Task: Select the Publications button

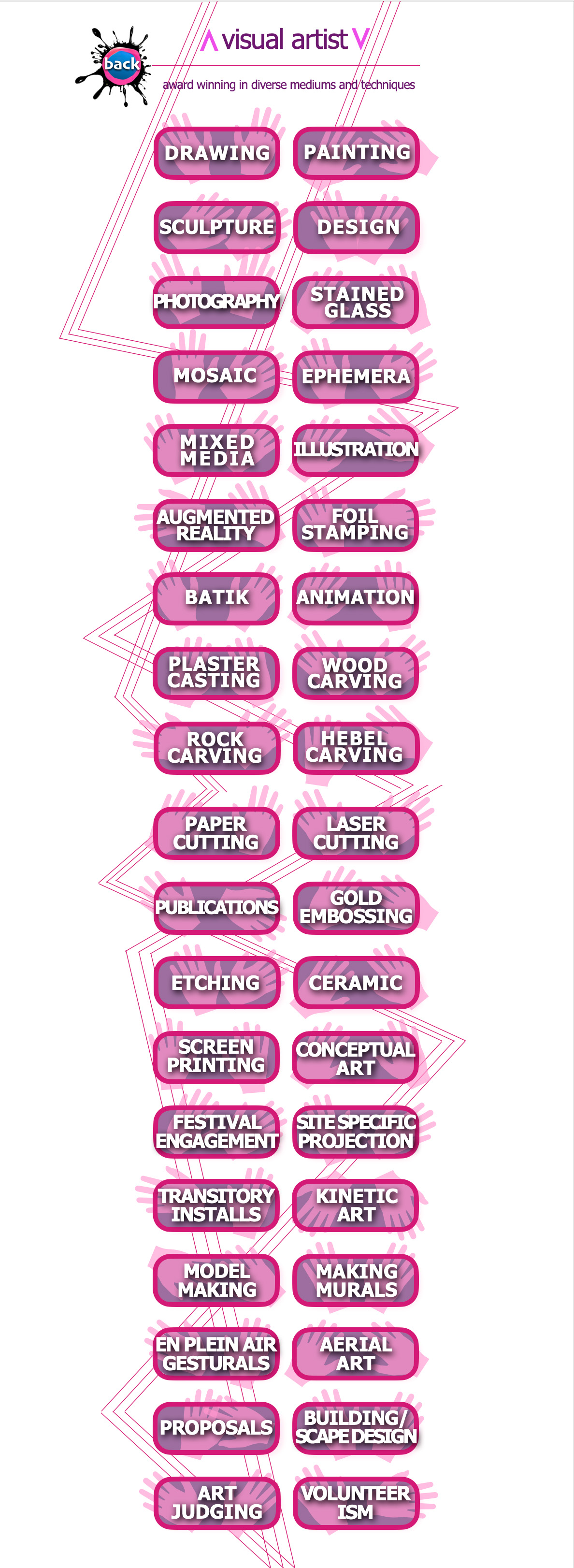Action: point(216,908)
